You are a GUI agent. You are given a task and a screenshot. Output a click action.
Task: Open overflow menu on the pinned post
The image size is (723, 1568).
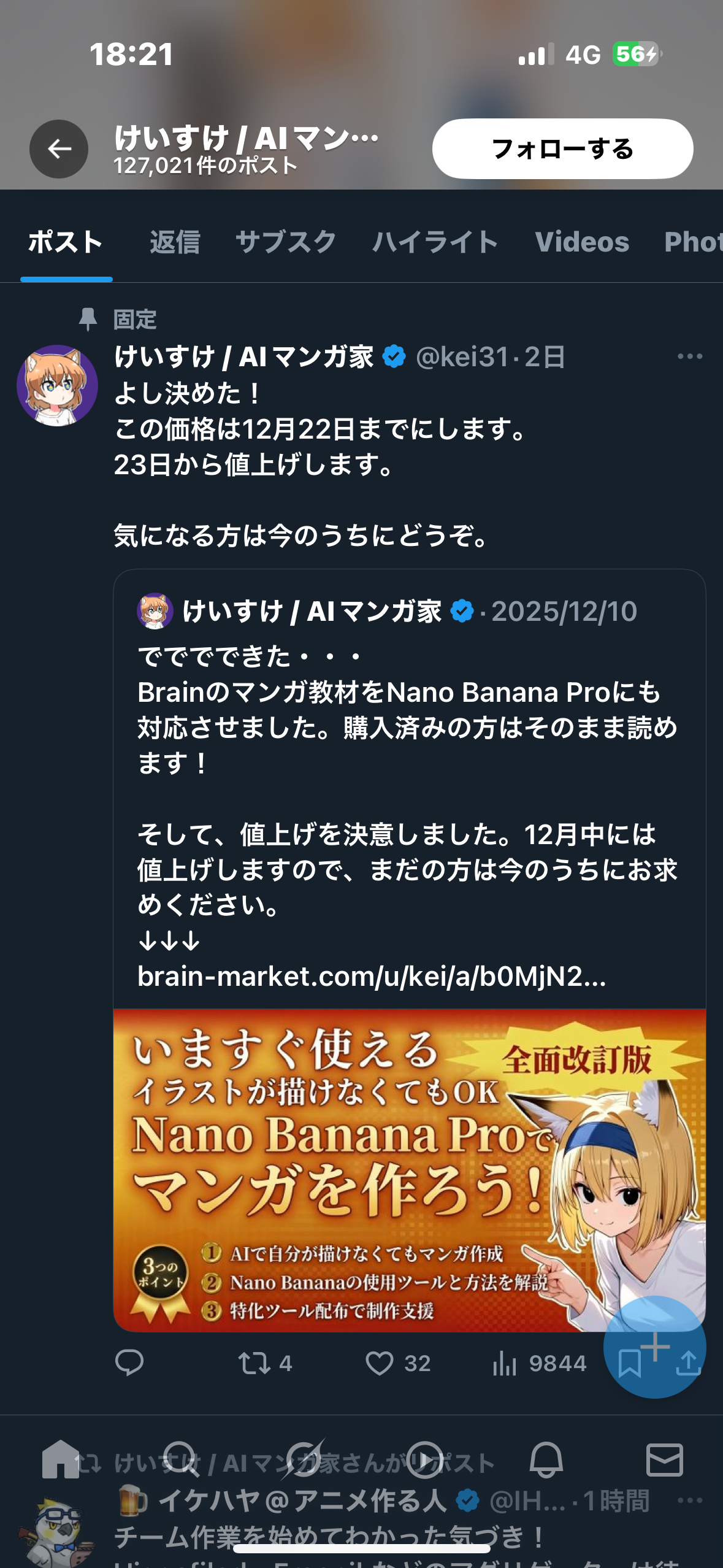pos(689,356)
